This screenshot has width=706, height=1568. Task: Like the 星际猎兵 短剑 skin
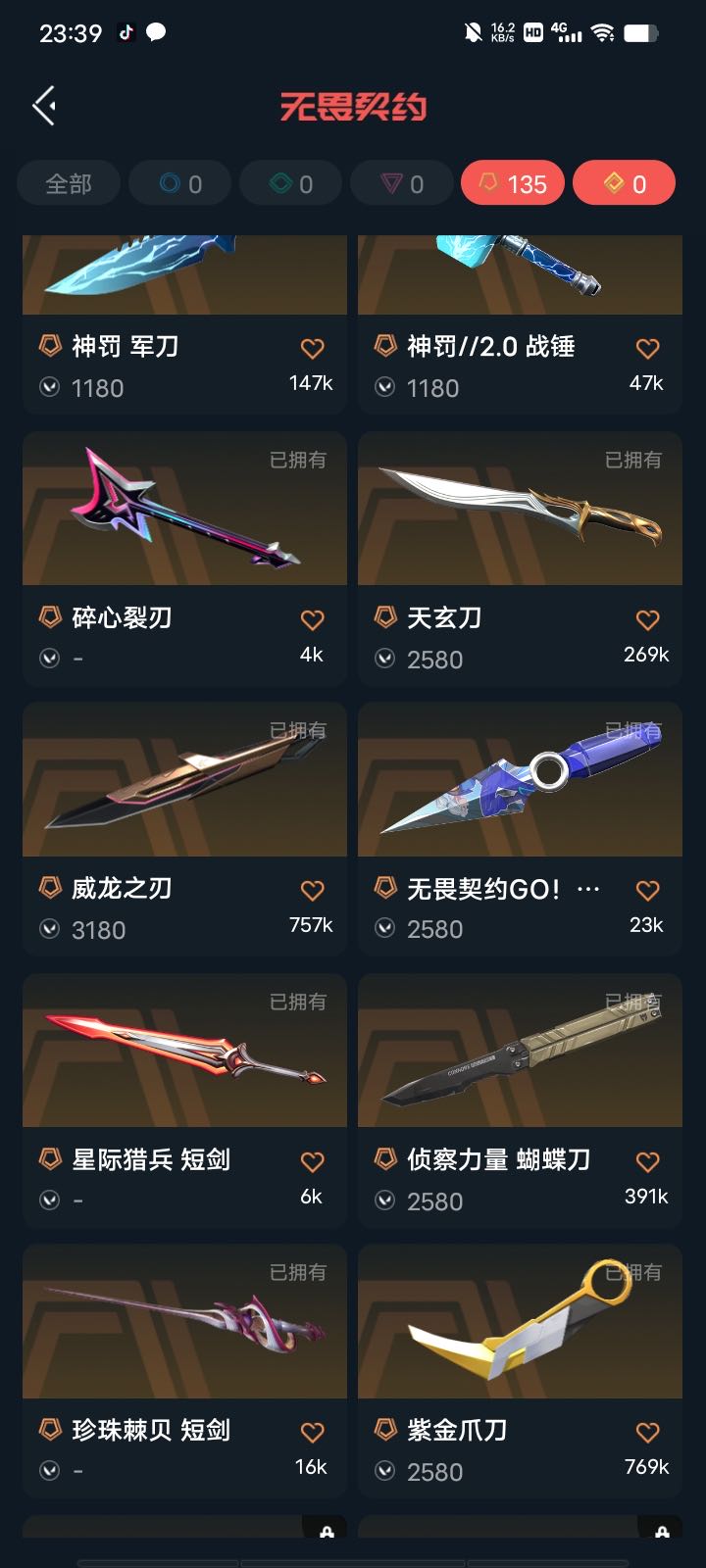pyautogui.click(x=312, y=1161)
